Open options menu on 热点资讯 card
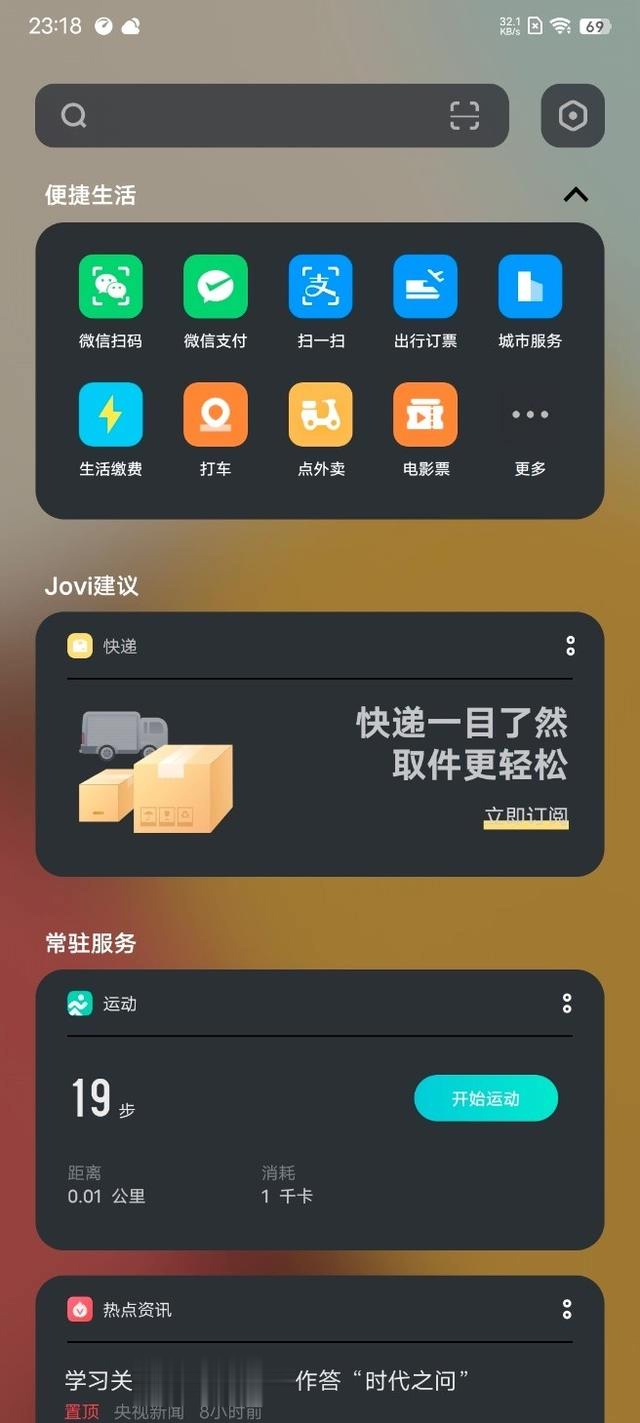Image resolution: width=640 pixels, height=1423 pixels. 567,1309
